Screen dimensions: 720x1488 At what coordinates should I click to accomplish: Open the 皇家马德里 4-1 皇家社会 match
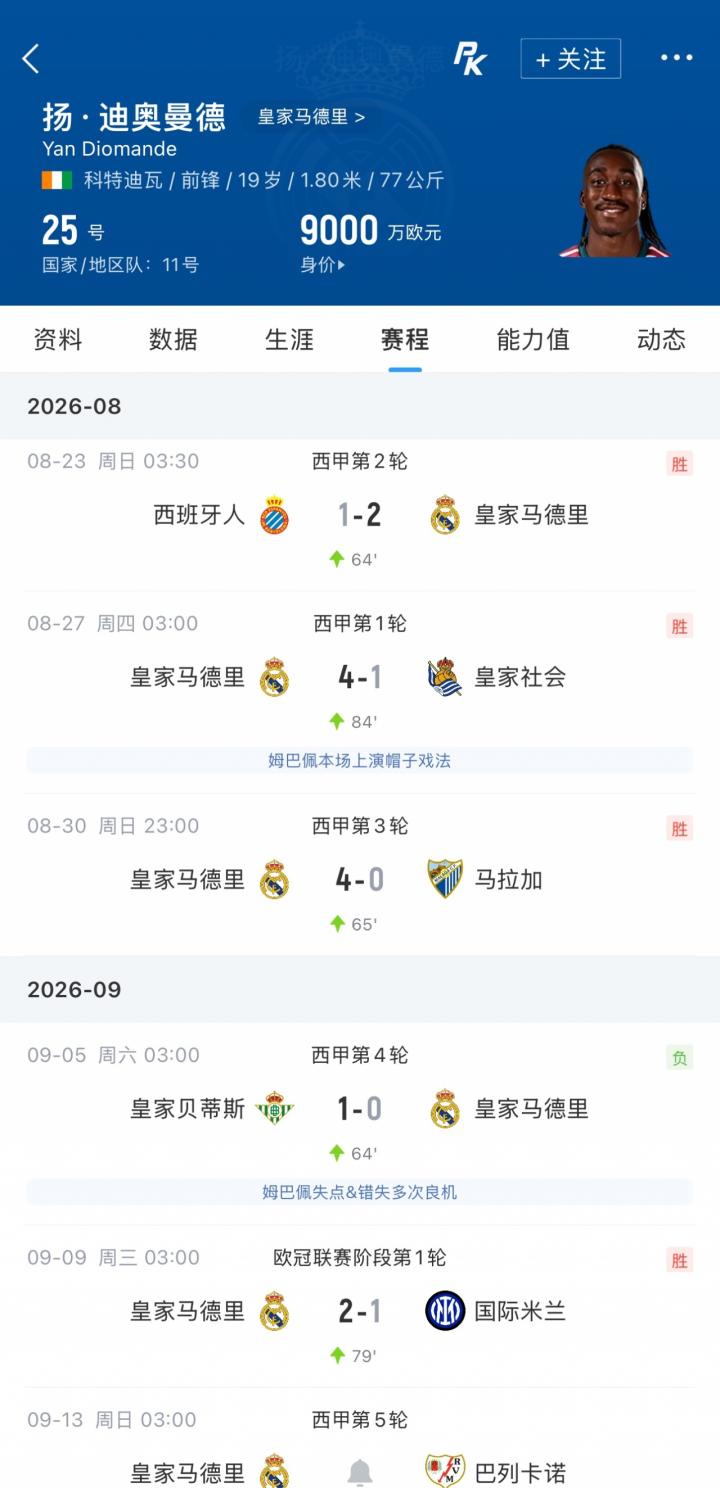point(360,677)
